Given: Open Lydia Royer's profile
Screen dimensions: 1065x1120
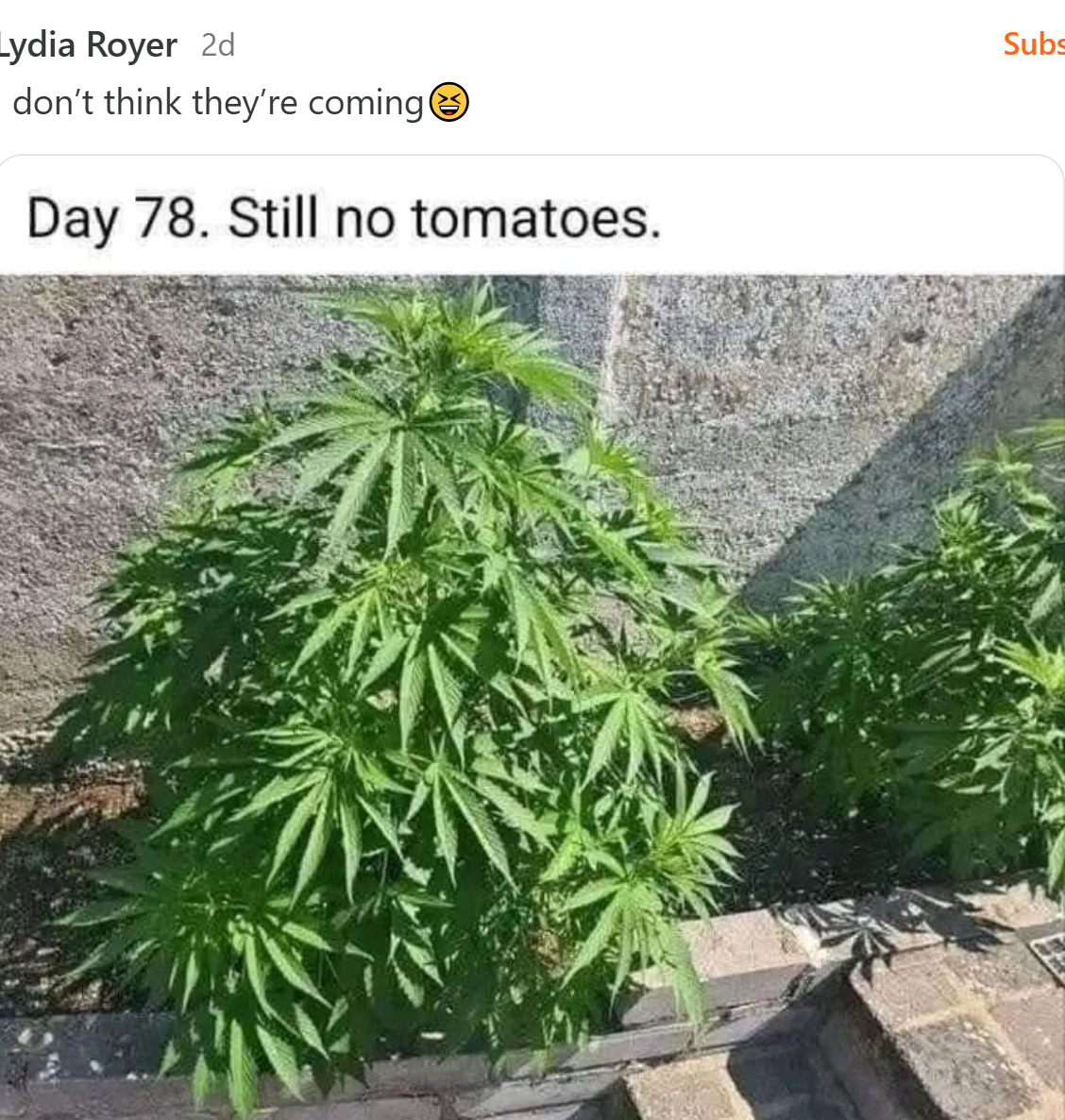Looking at the screenshot, I should [88, 44].
